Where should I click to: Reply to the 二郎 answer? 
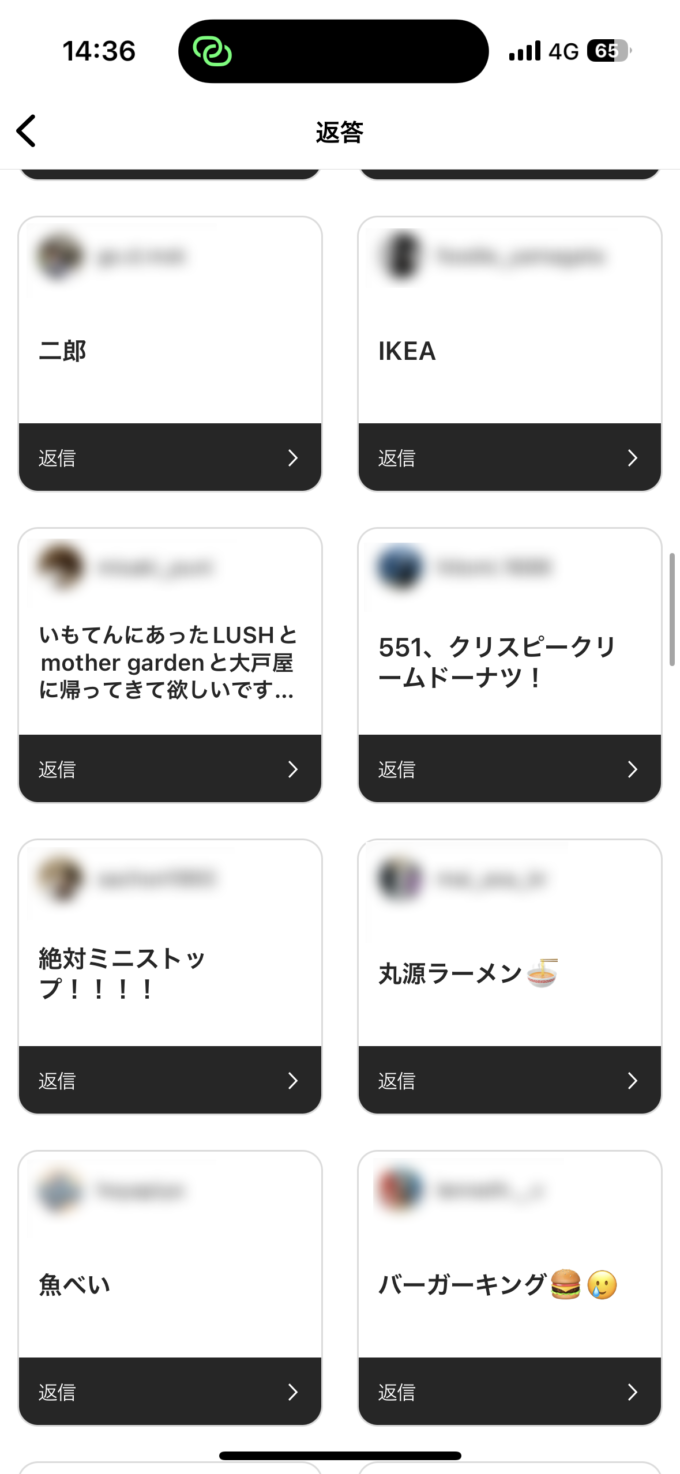tap(170, 458)
